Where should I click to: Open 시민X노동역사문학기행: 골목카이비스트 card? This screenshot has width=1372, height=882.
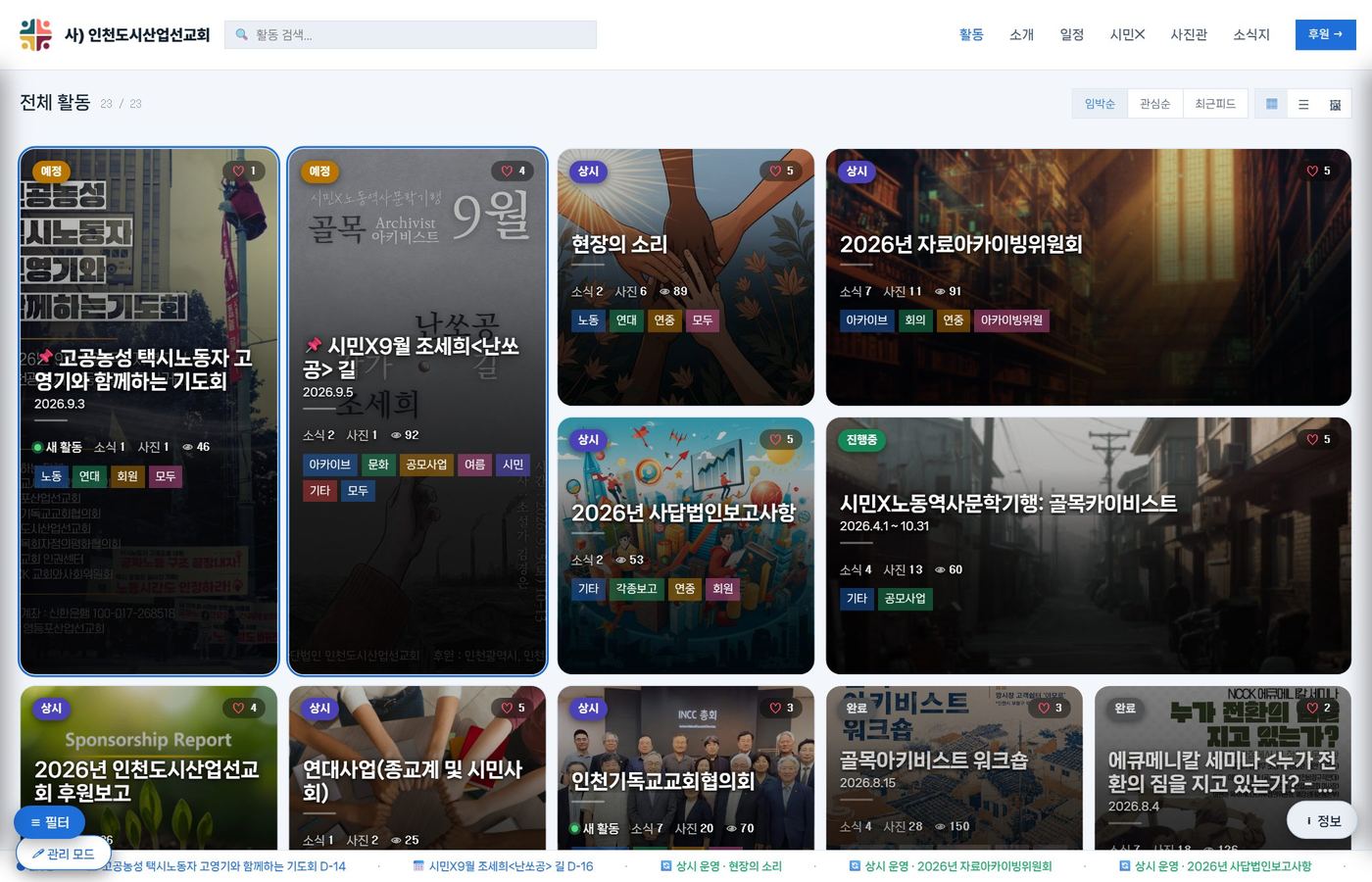[1088, 546]
